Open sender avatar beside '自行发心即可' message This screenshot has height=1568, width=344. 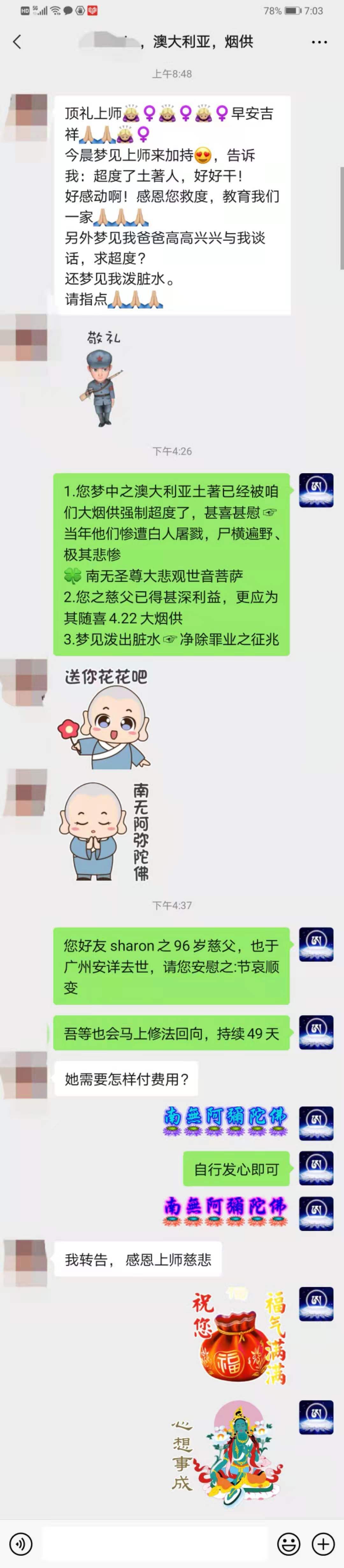[316, 1168]
